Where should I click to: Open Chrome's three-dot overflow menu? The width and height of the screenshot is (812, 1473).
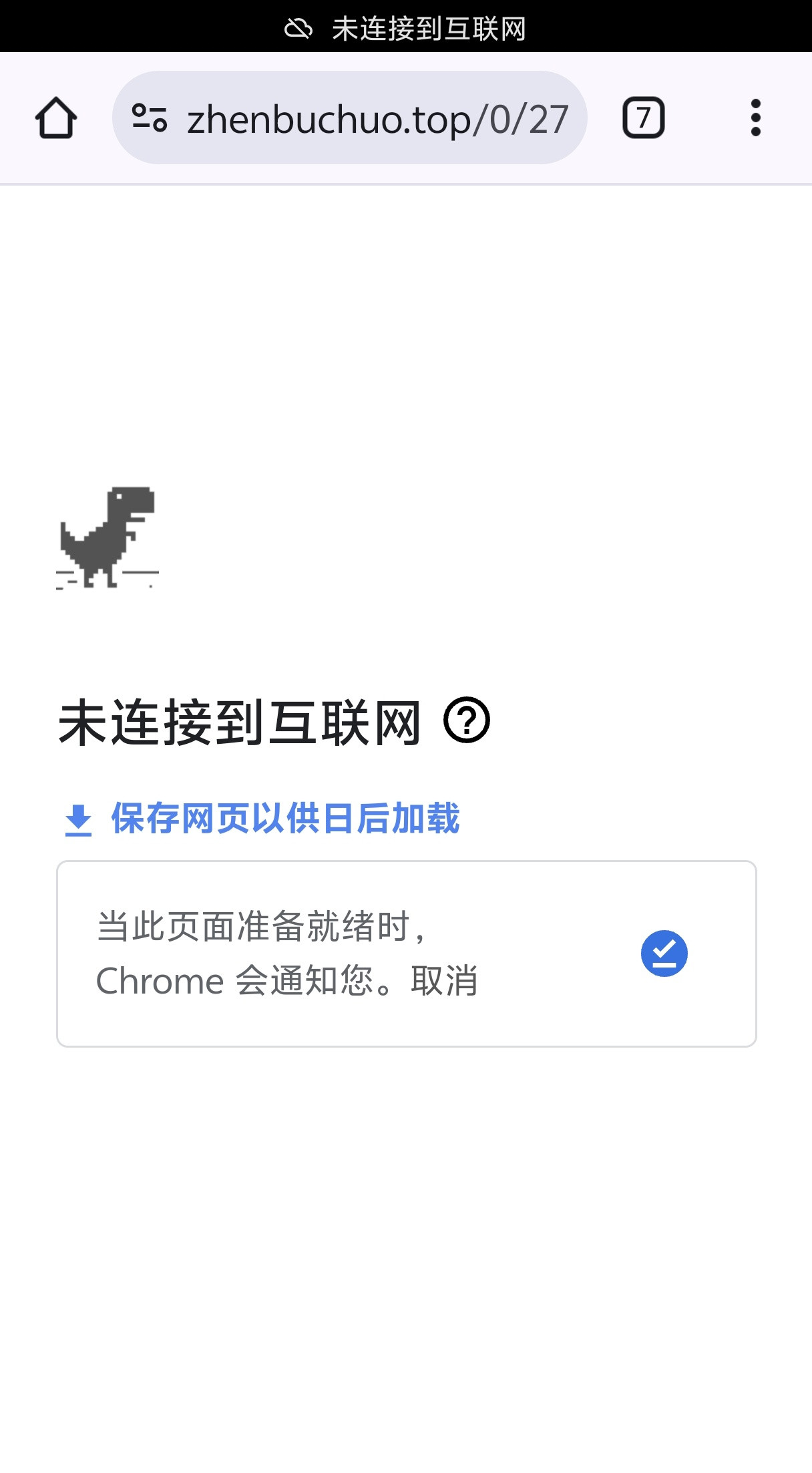[x=755, y=118]
